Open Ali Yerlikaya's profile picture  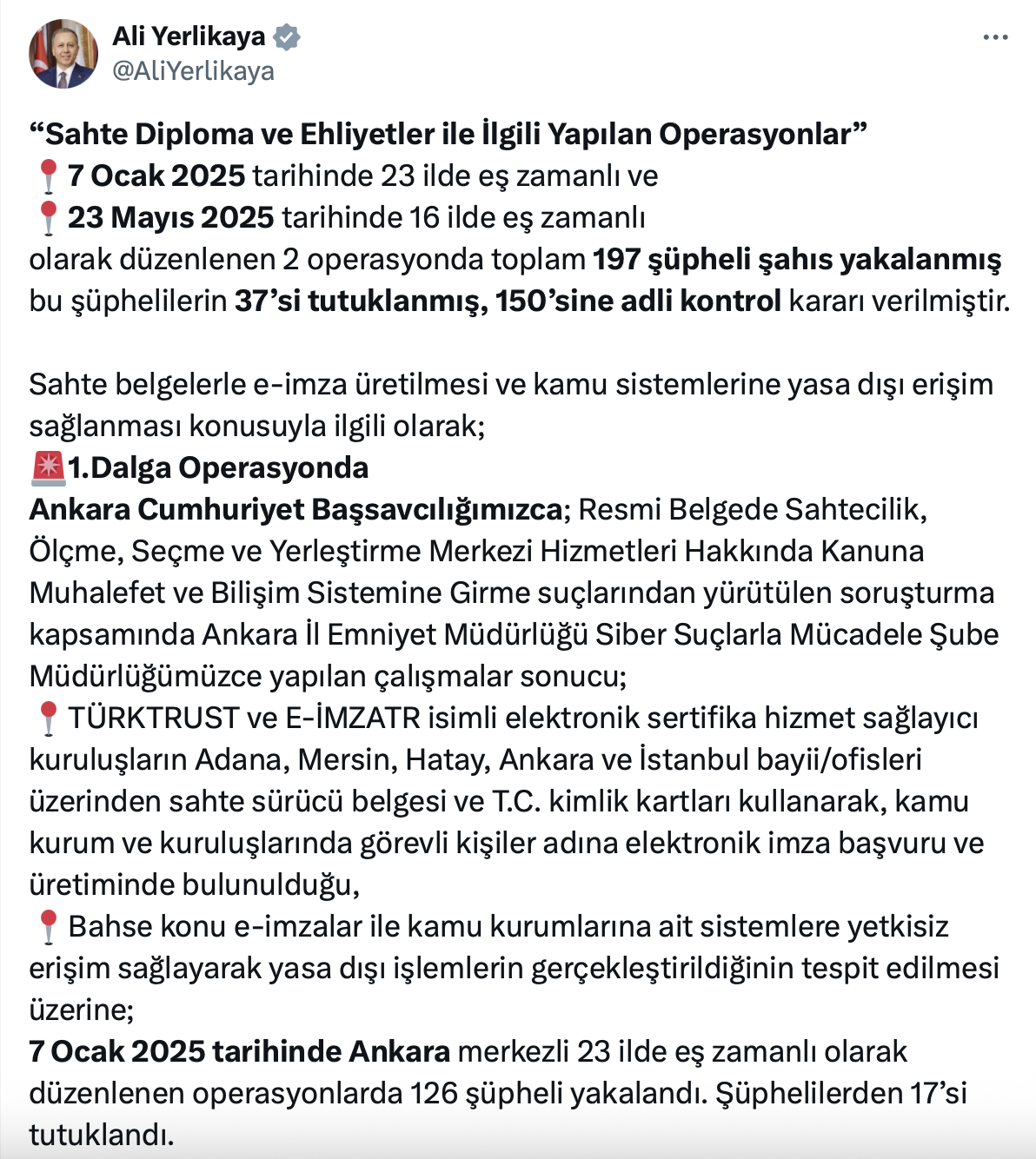(63, 54)
